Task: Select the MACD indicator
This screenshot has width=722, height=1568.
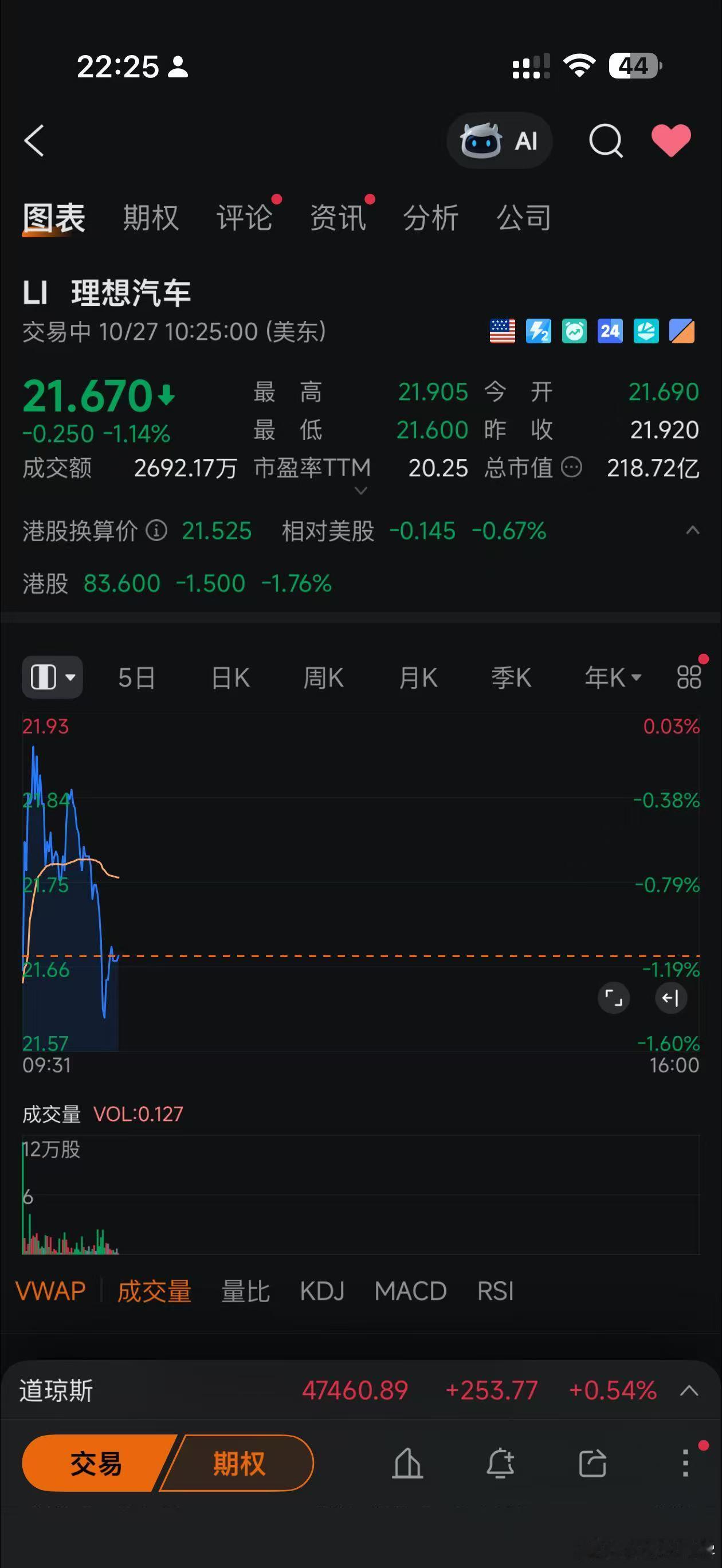Action: pos(410,1291)
